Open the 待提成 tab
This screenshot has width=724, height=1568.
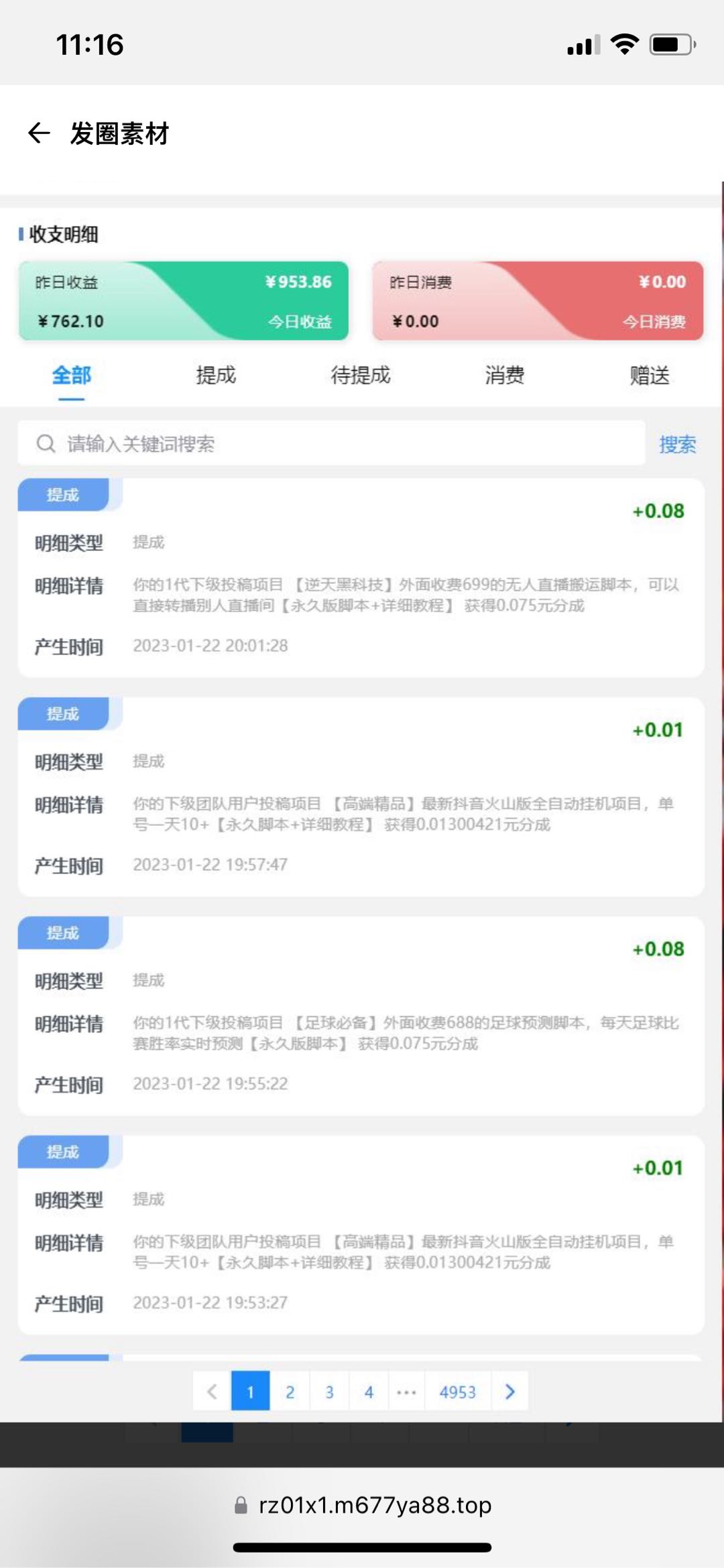click(x=361, y=375)
